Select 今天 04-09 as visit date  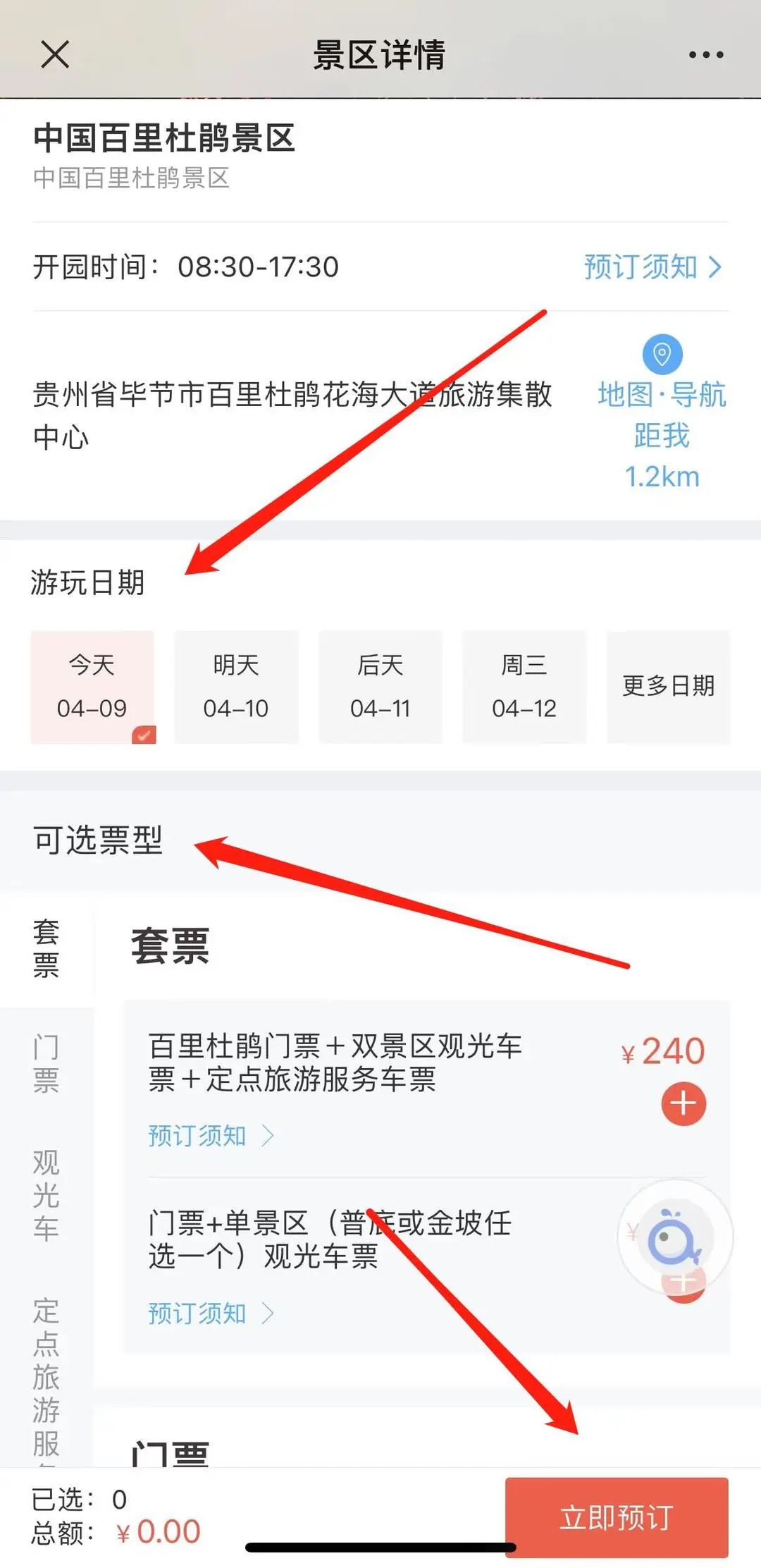click(92, 687)
